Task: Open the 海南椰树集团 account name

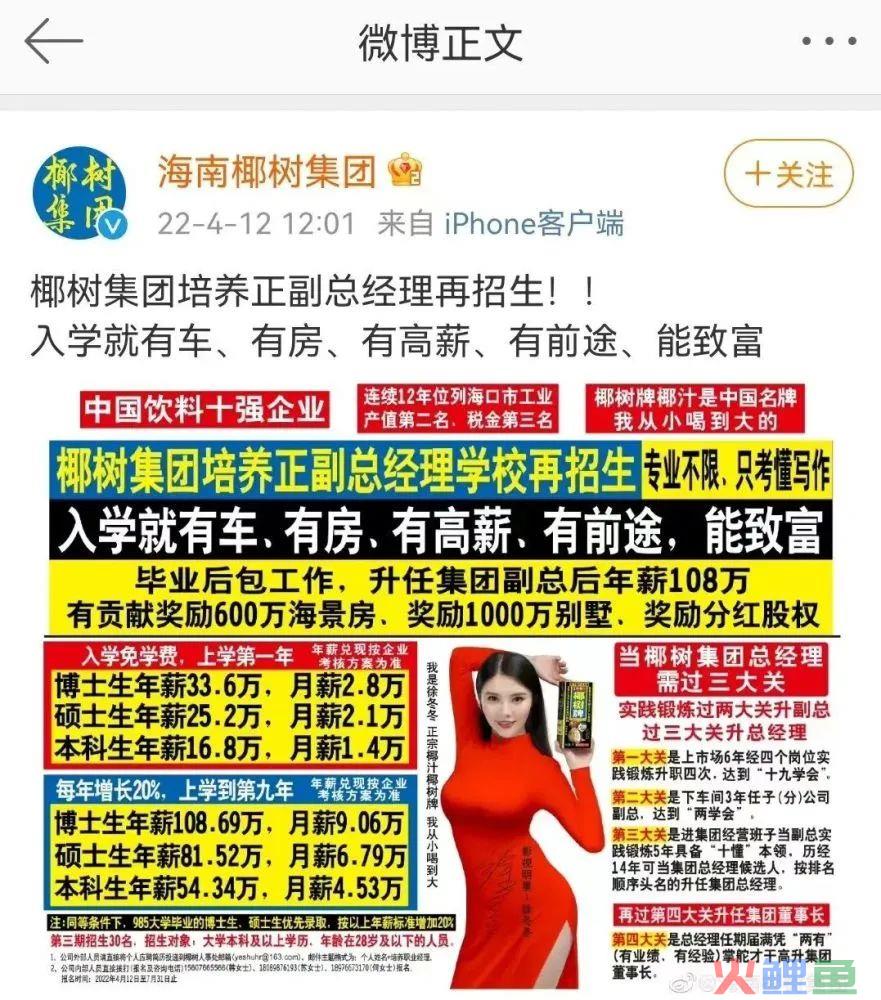Action: pyautogui.click(x=266, y=172)
